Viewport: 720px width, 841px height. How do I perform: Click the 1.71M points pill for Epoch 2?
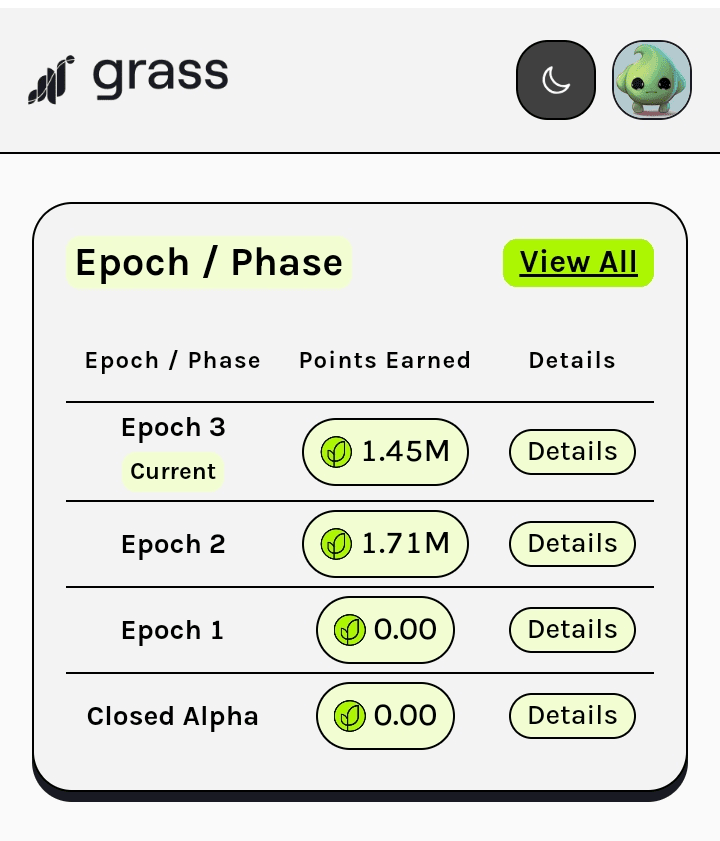click(385, 544)
